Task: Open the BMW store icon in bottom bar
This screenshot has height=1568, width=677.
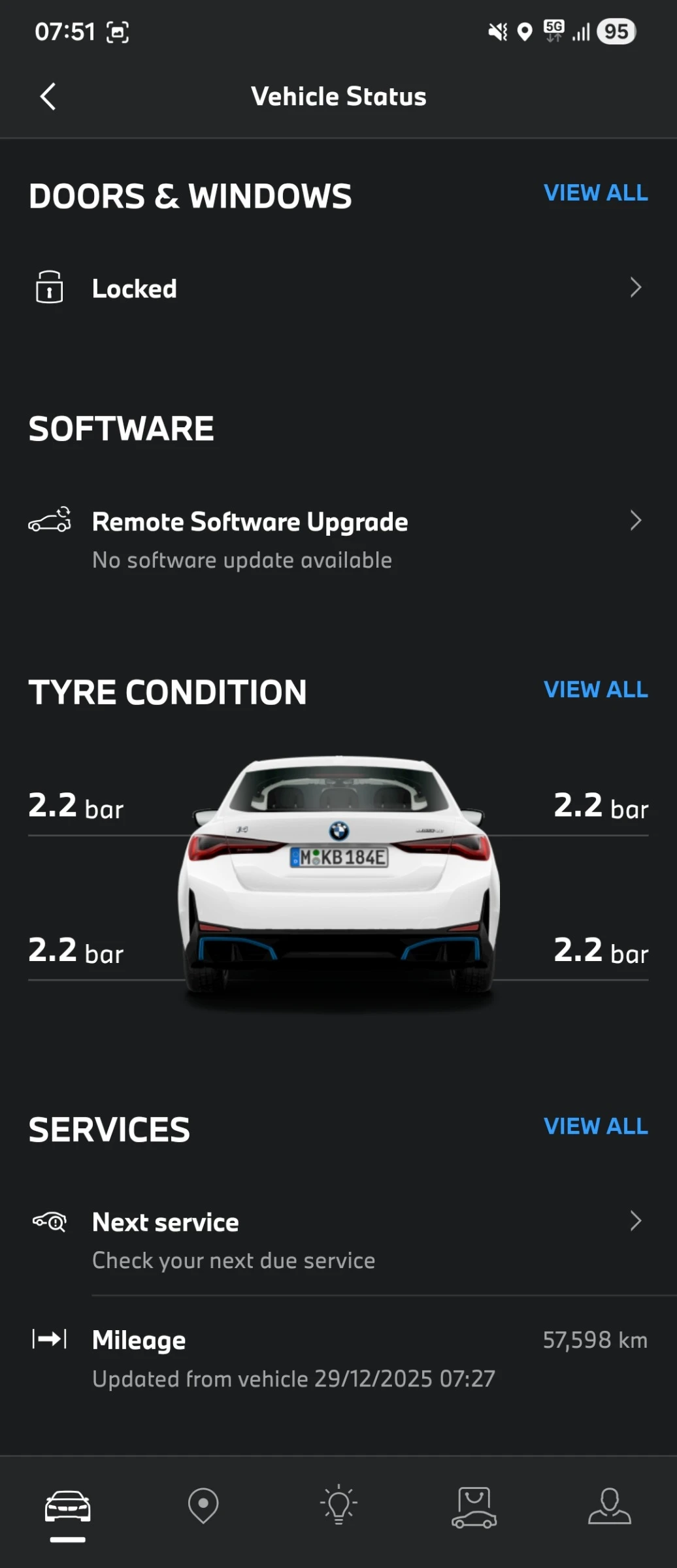Action: [473, 1505]
